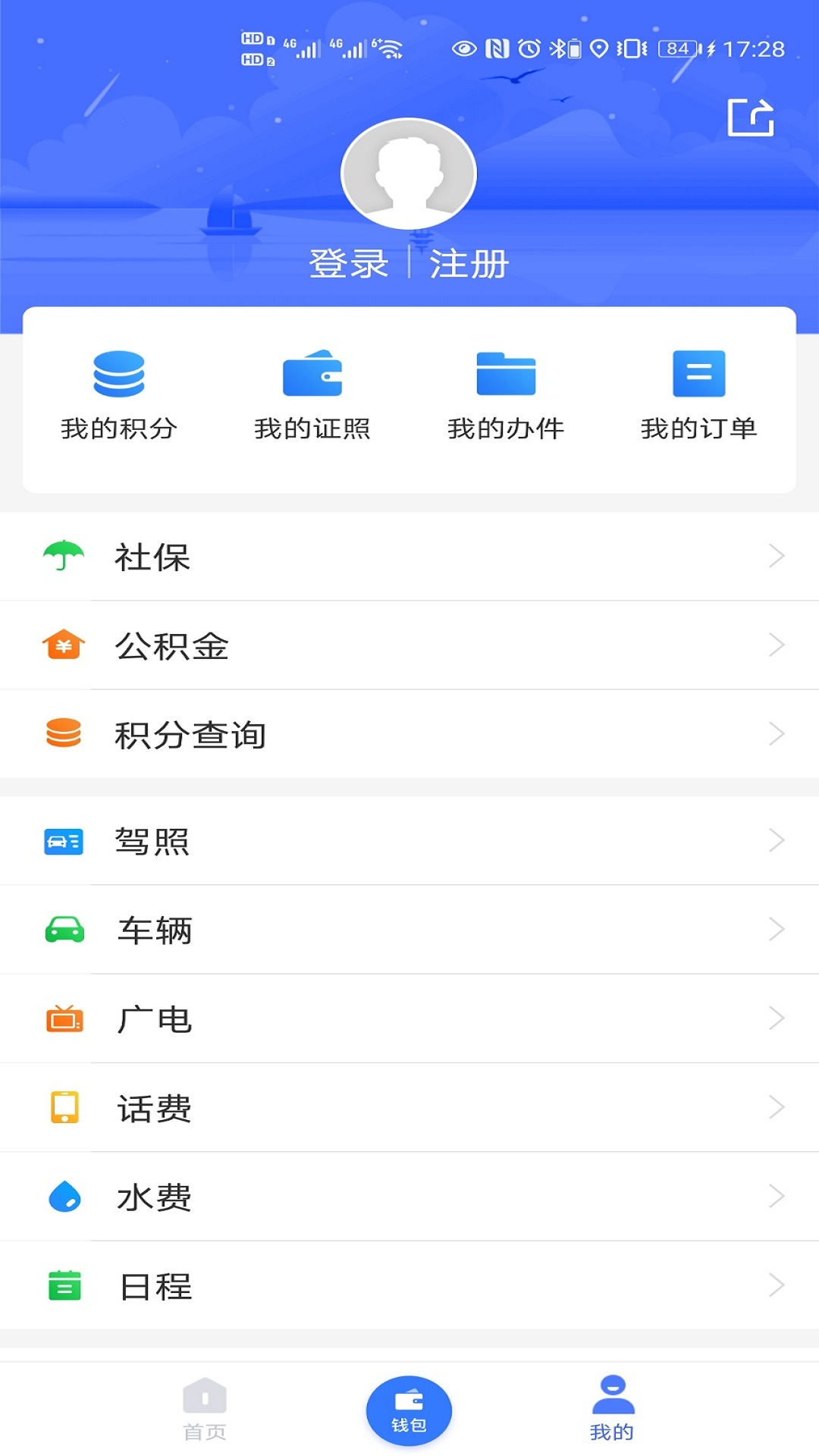Select the 车辆 vehicle row
The height and width of the screenshot is (1456, 819).
pyautogui.click(x=409, y=930)
